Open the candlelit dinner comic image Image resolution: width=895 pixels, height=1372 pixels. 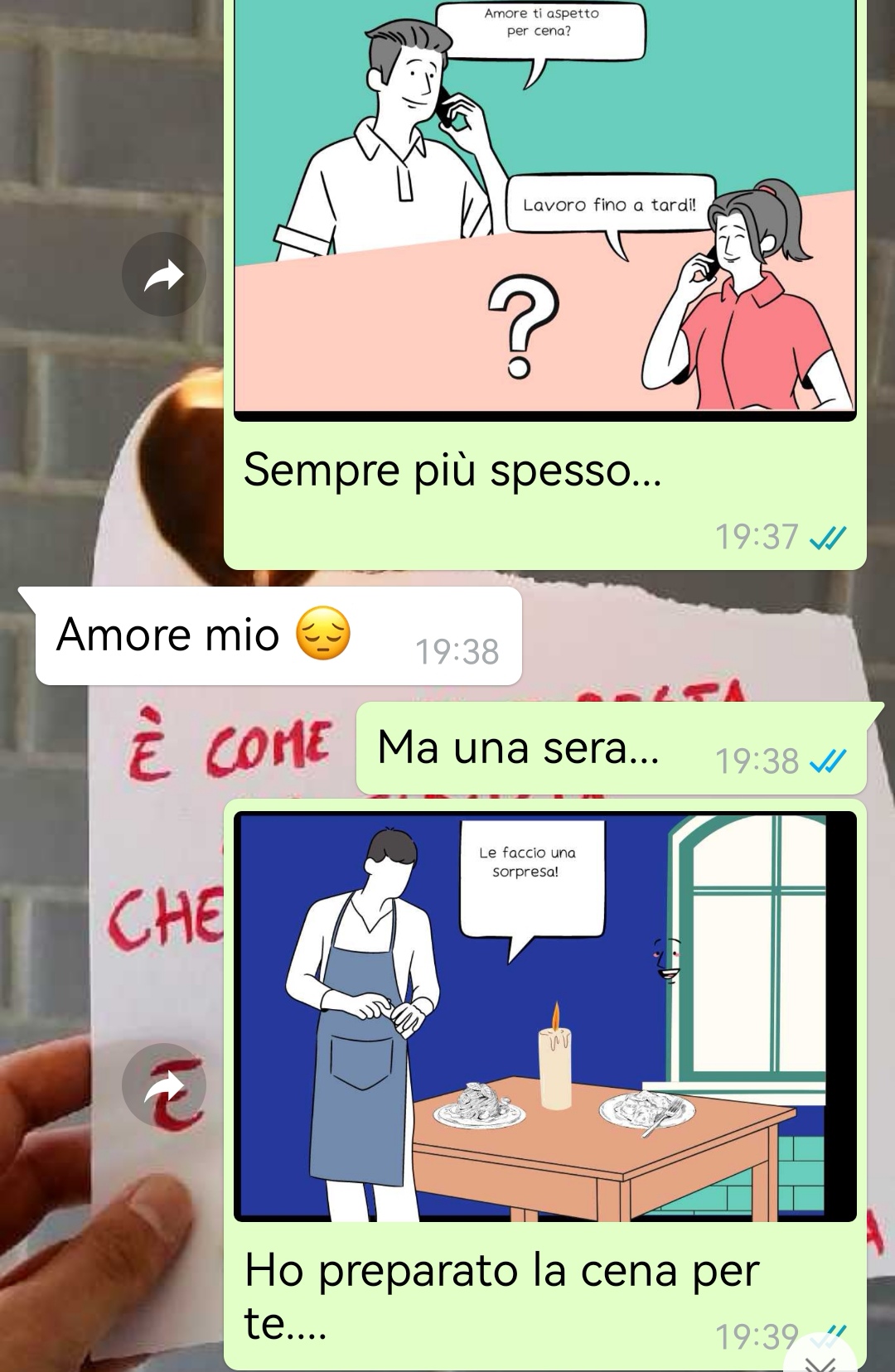[x=544, y=1016]
